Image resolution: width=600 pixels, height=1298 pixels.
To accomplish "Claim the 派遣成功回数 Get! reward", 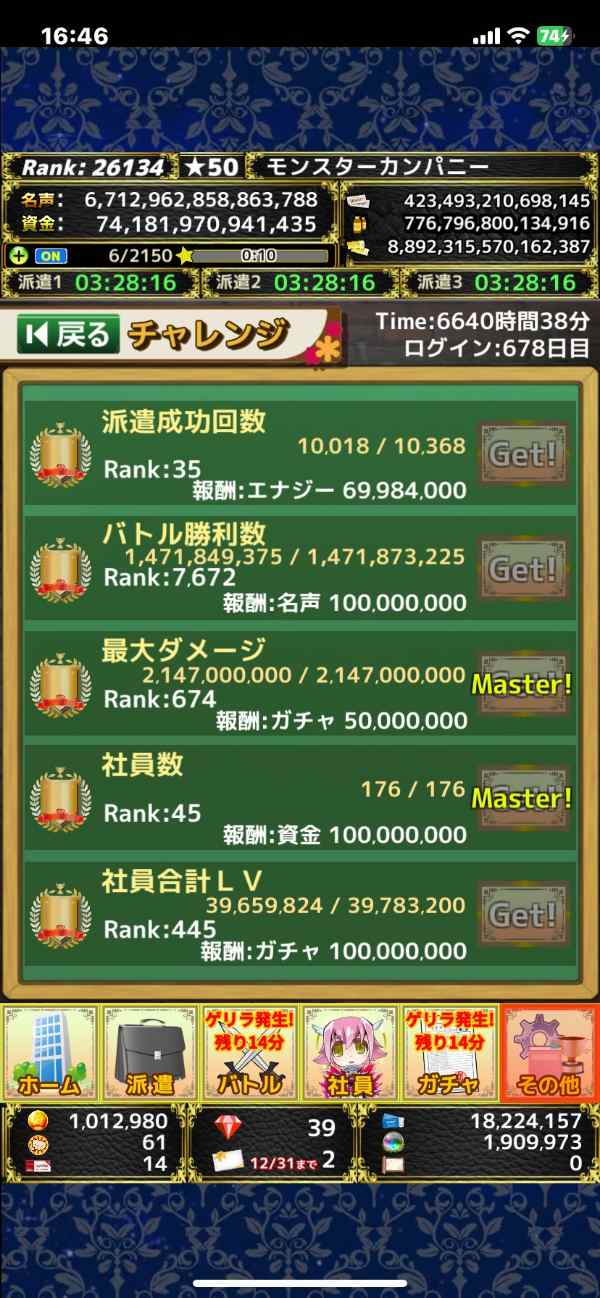I will click(523, 455).
